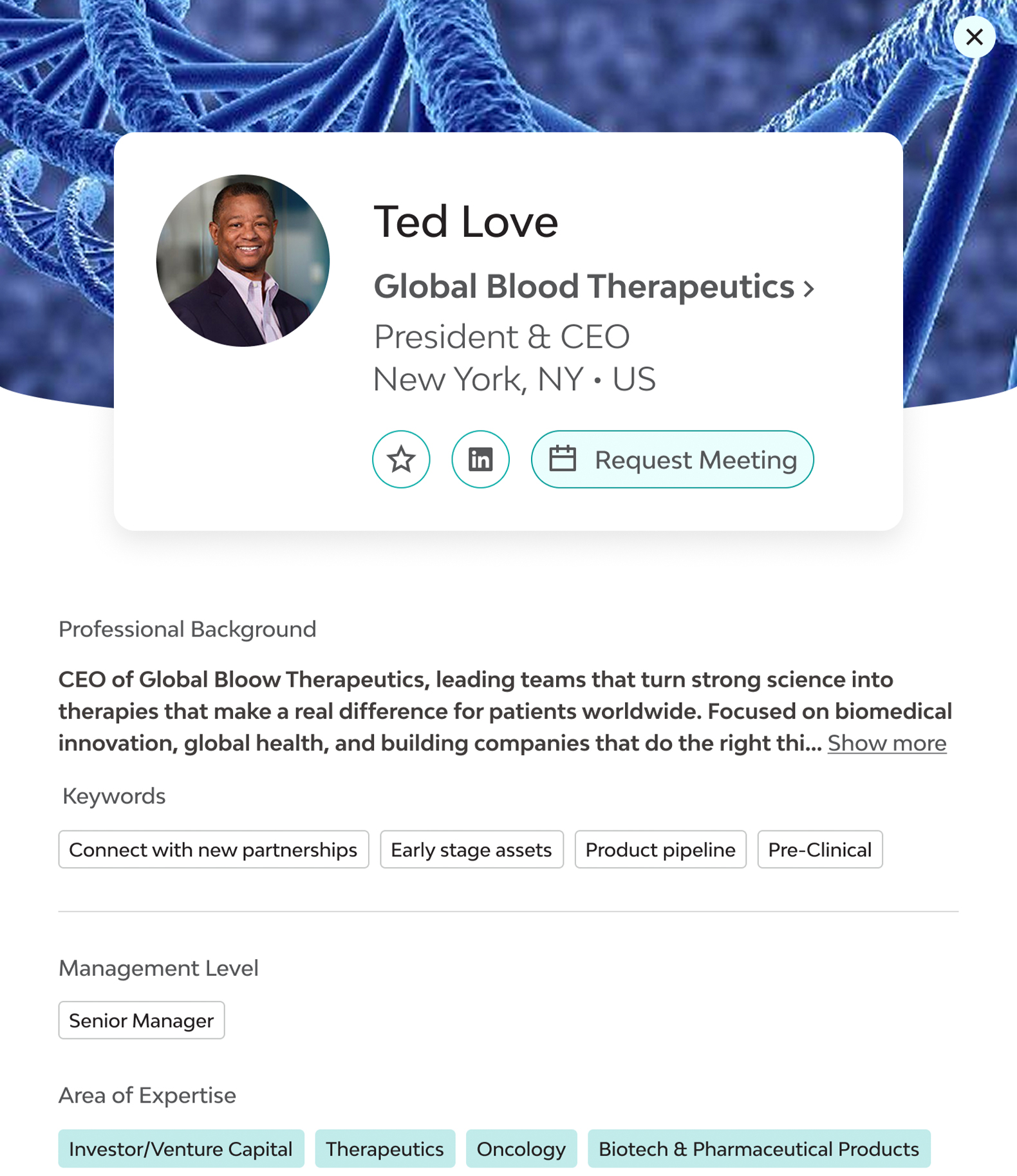Select the 'Connect with new partnerships' keyword tag
Image resolution: width=1017 pixels, height=1176 pixels.
coord(214,850)
